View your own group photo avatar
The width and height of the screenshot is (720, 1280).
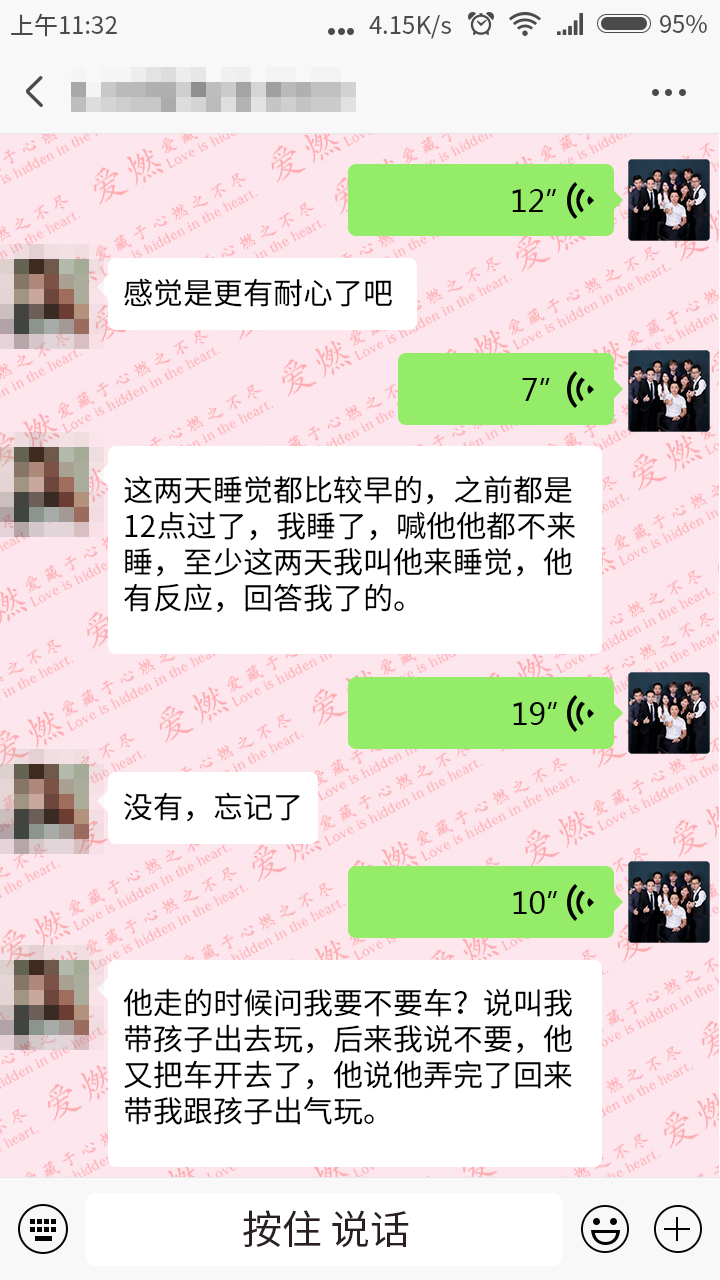668,199
